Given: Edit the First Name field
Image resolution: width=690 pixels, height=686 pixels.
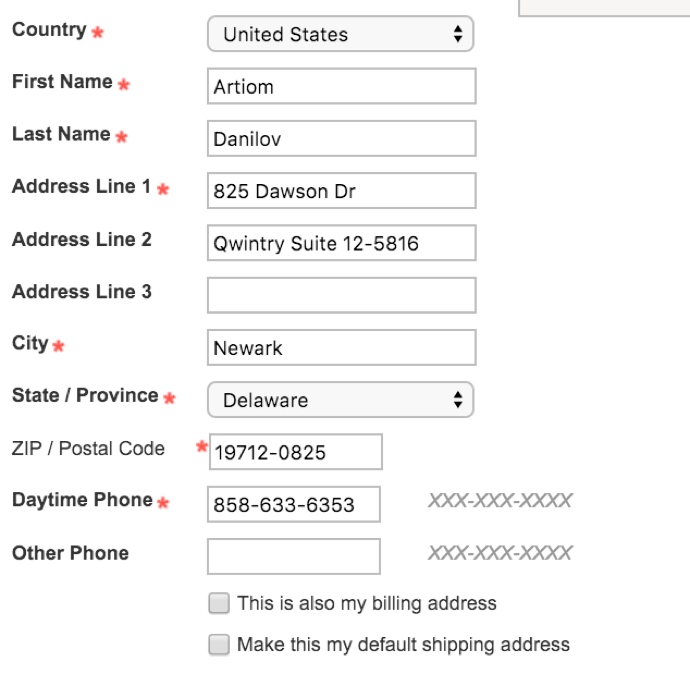Looking at the screenshot, I should 341,87.
